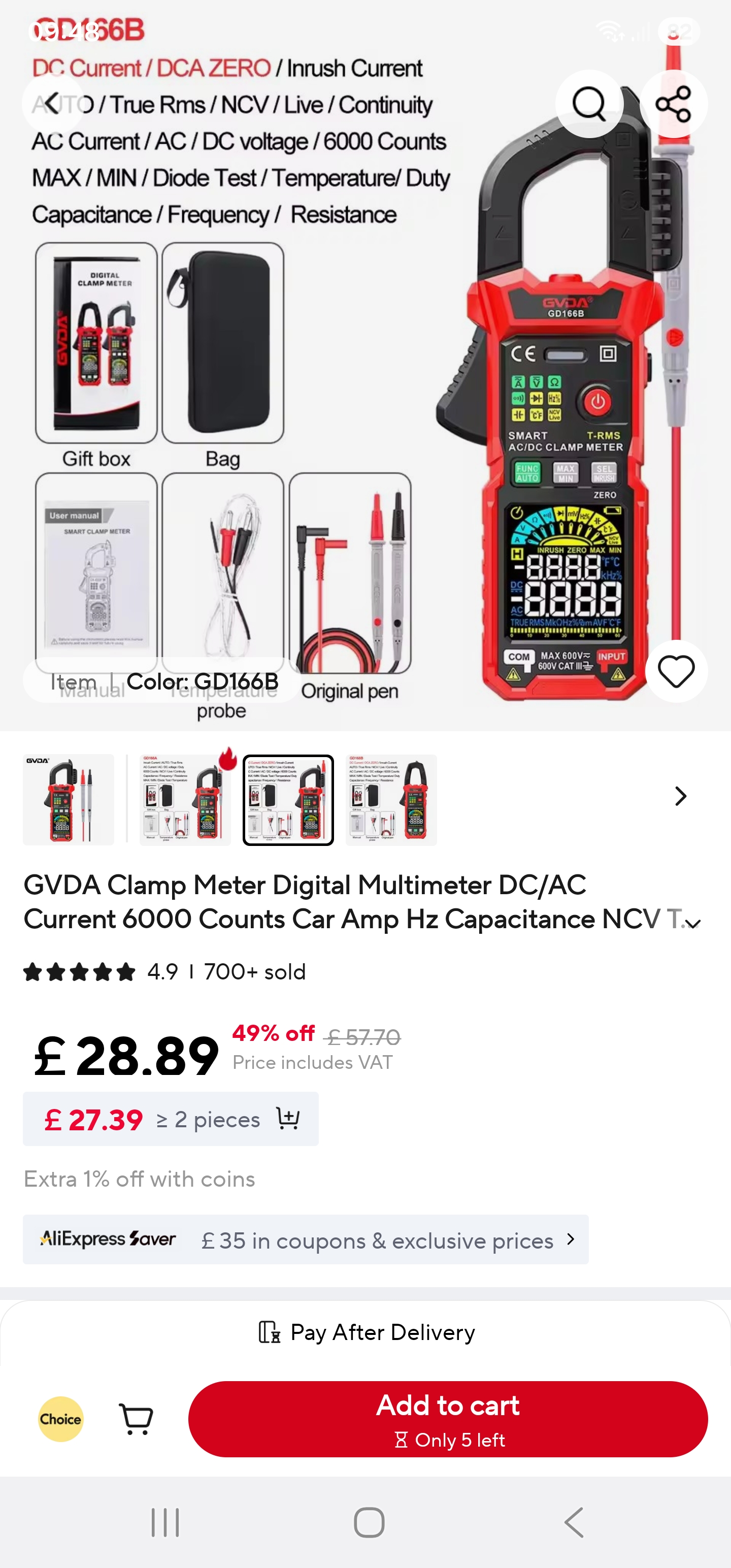Open the search icon
This screenshot has width=731, height=1568.
(588, 104)
